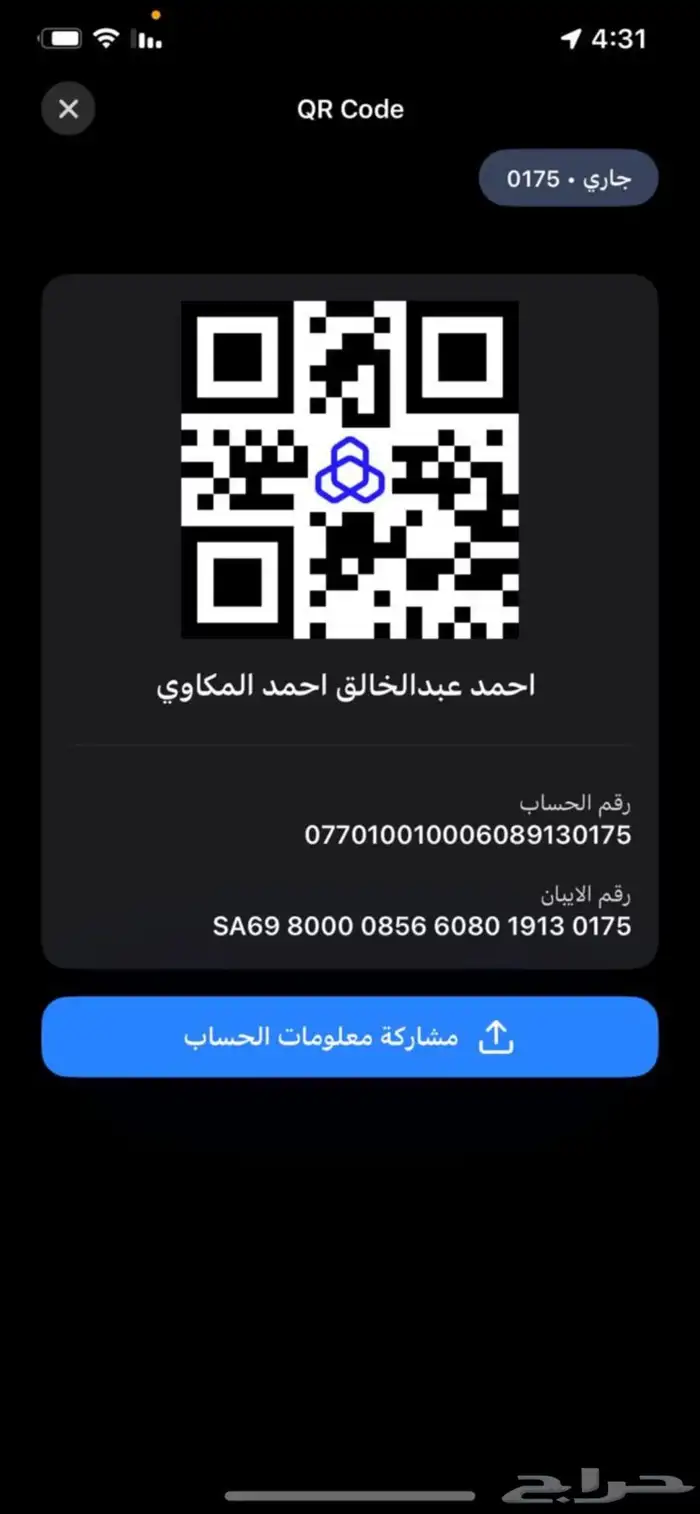The height and width of the screenshot is (1514, 700).
Task: Tap the share account information button
Action: tap(350, 1037)
